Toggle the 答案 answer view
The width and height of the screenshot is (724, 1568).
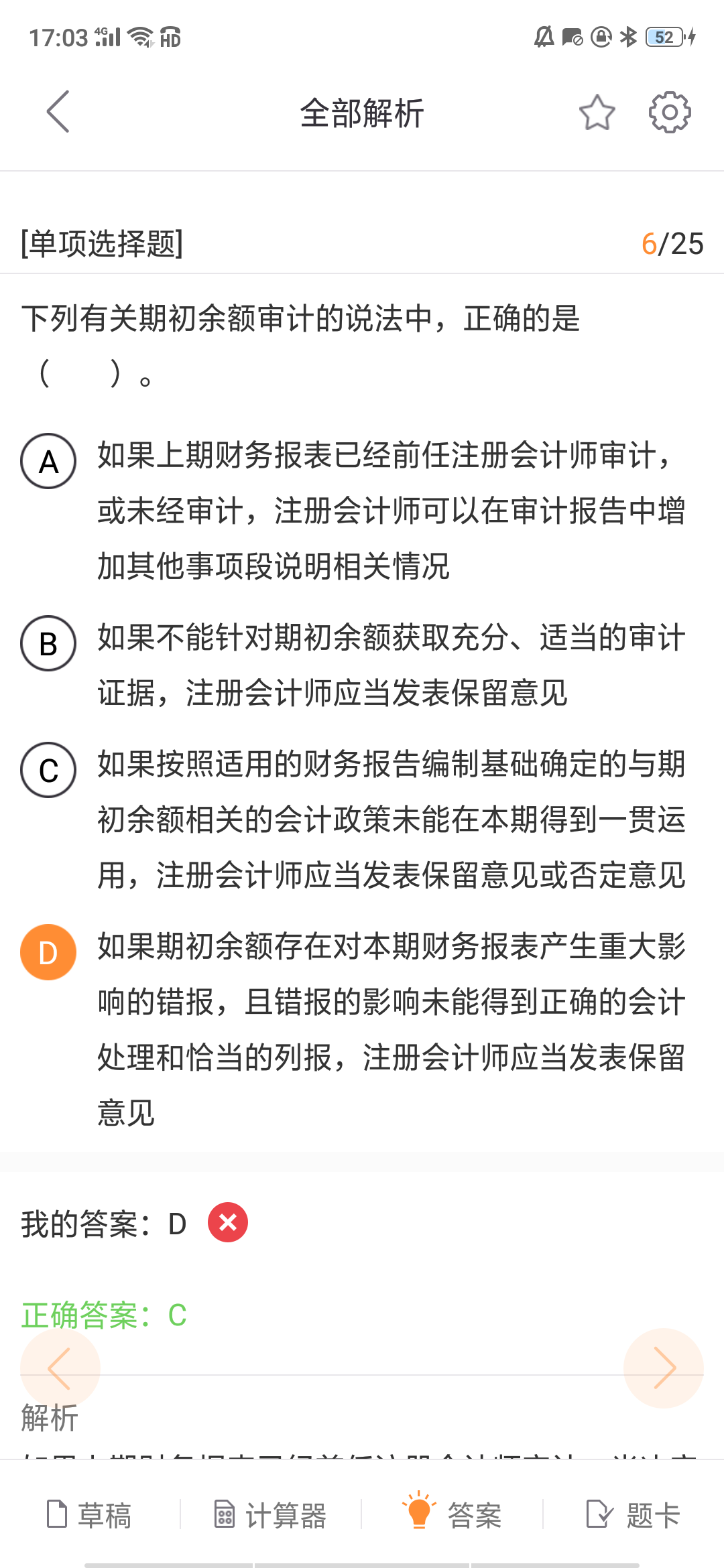pyautogui.click(x=452, y=1514)
